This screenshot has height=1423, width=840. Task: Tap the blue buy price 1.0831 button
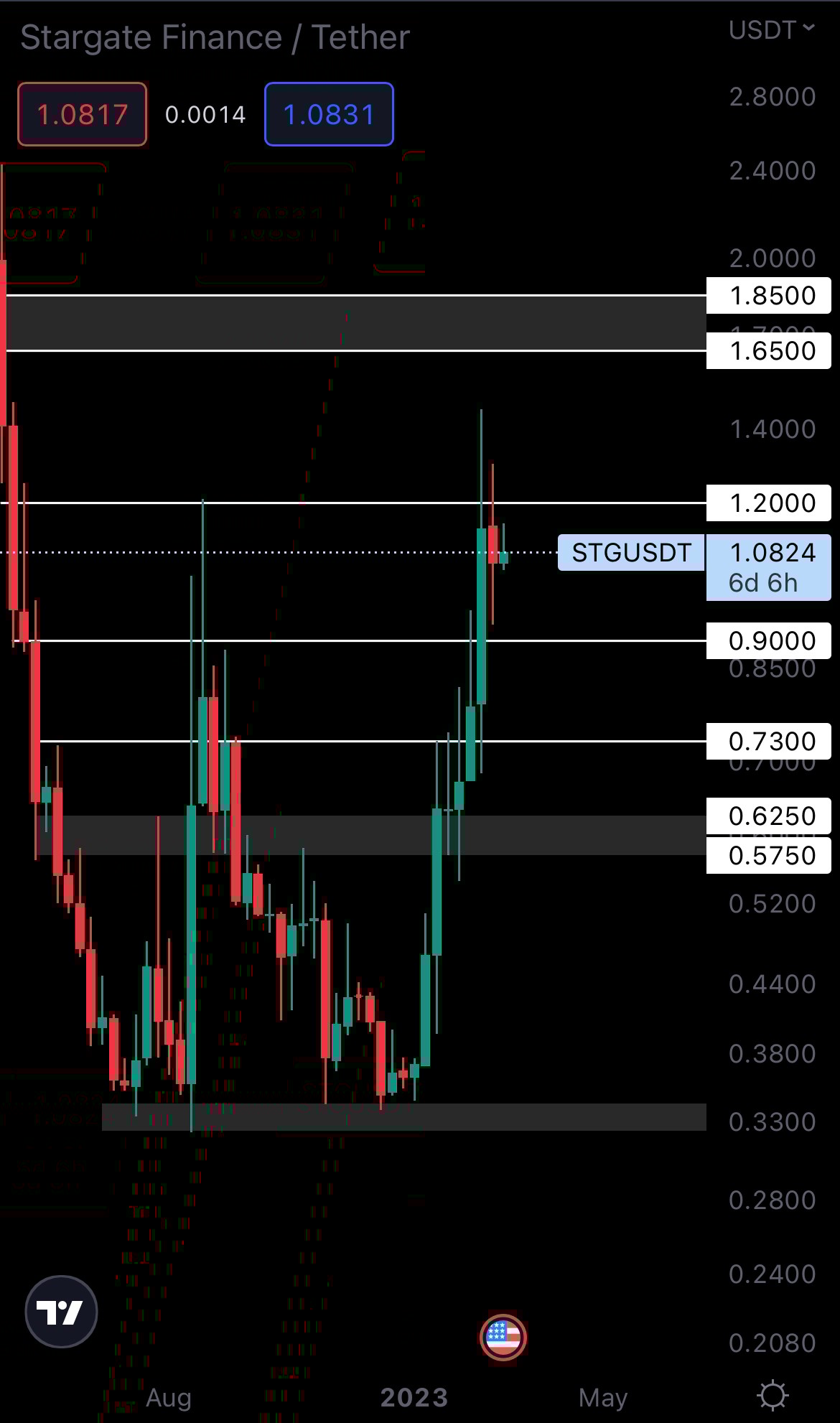329,114
